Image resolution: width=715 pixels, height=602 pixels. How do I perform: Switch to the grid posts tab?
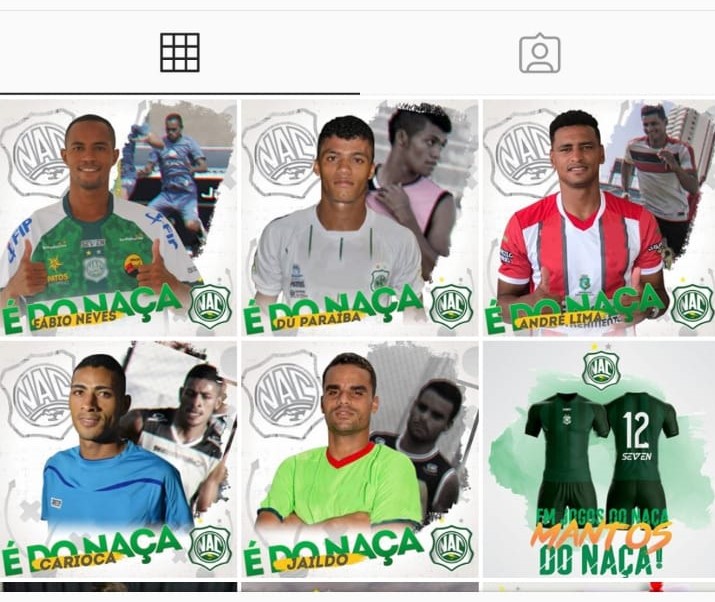click(x=180, y=53)
